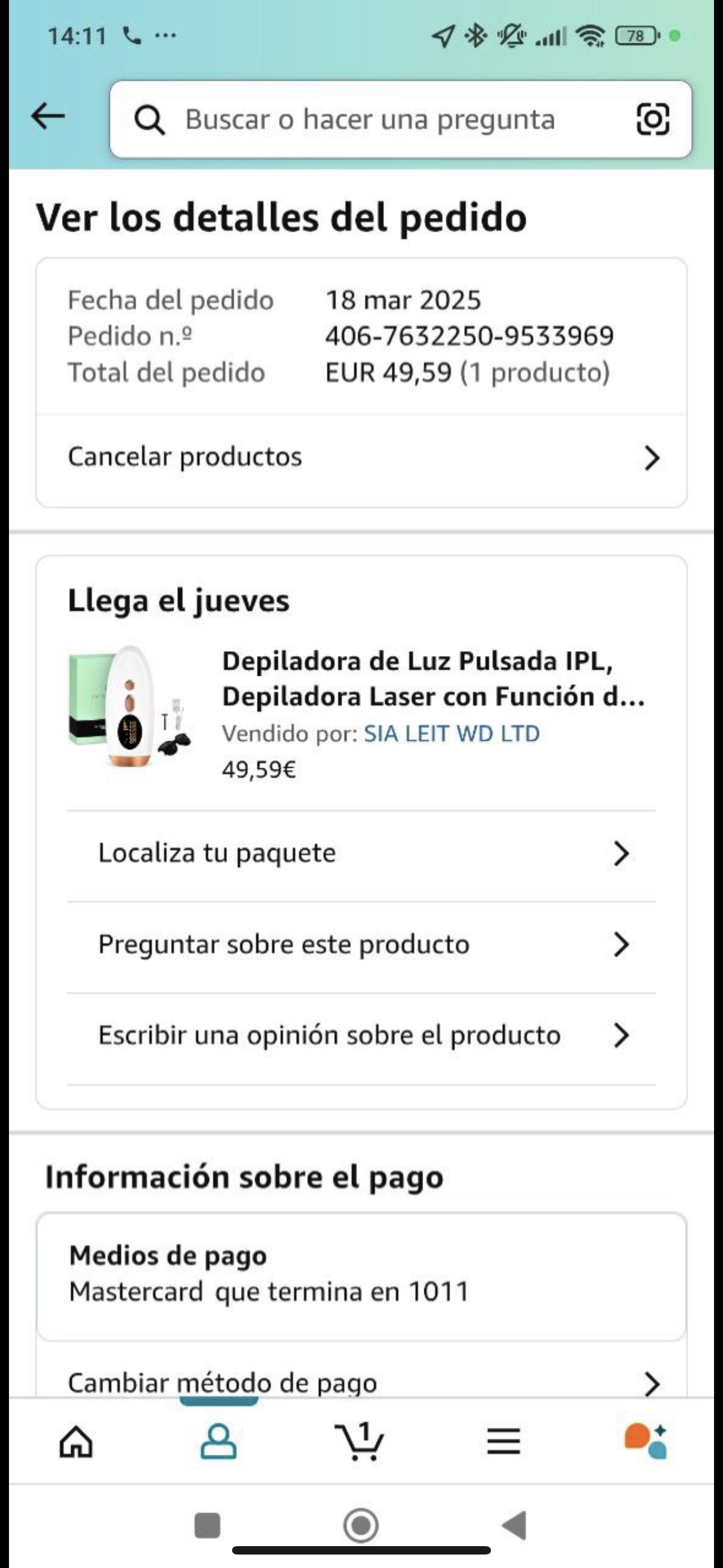Launch the AI assistant tab

646,1441
